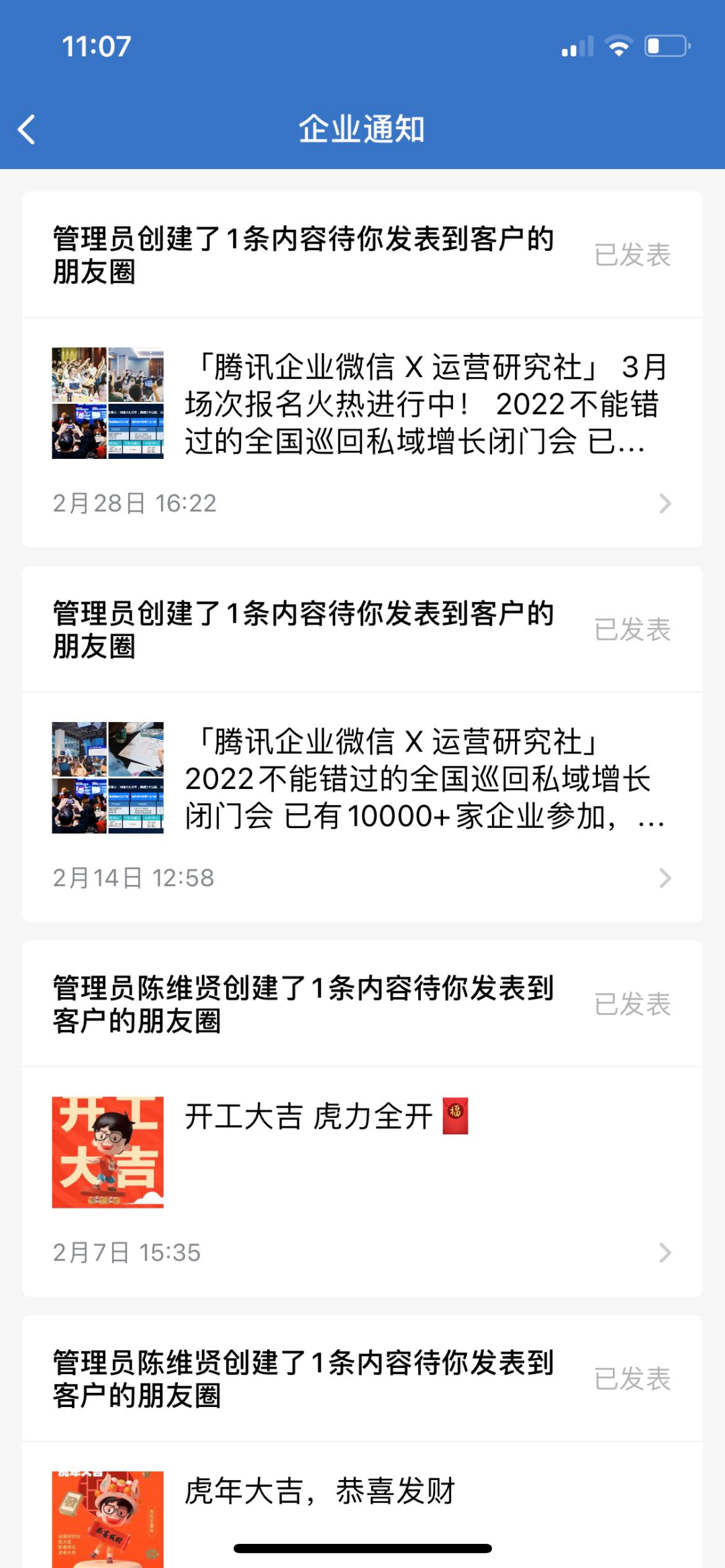Open the 2月28日 16:22 notification card
This screenshot has width=725, height=1568.
click(x=362, y=404)
